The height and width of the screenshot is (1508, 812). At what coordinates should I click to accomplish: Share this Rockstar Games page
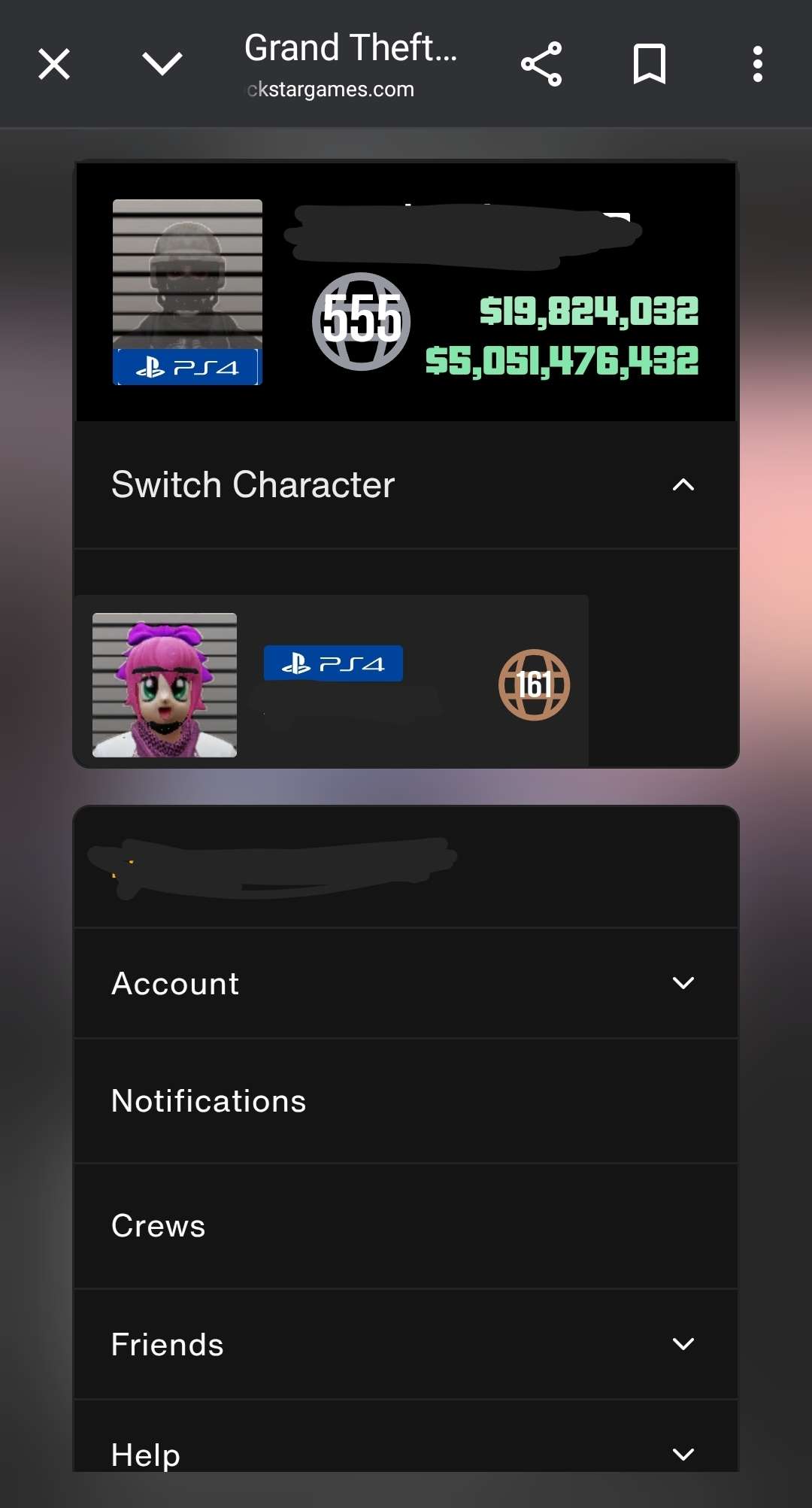(x=541, y=64)
